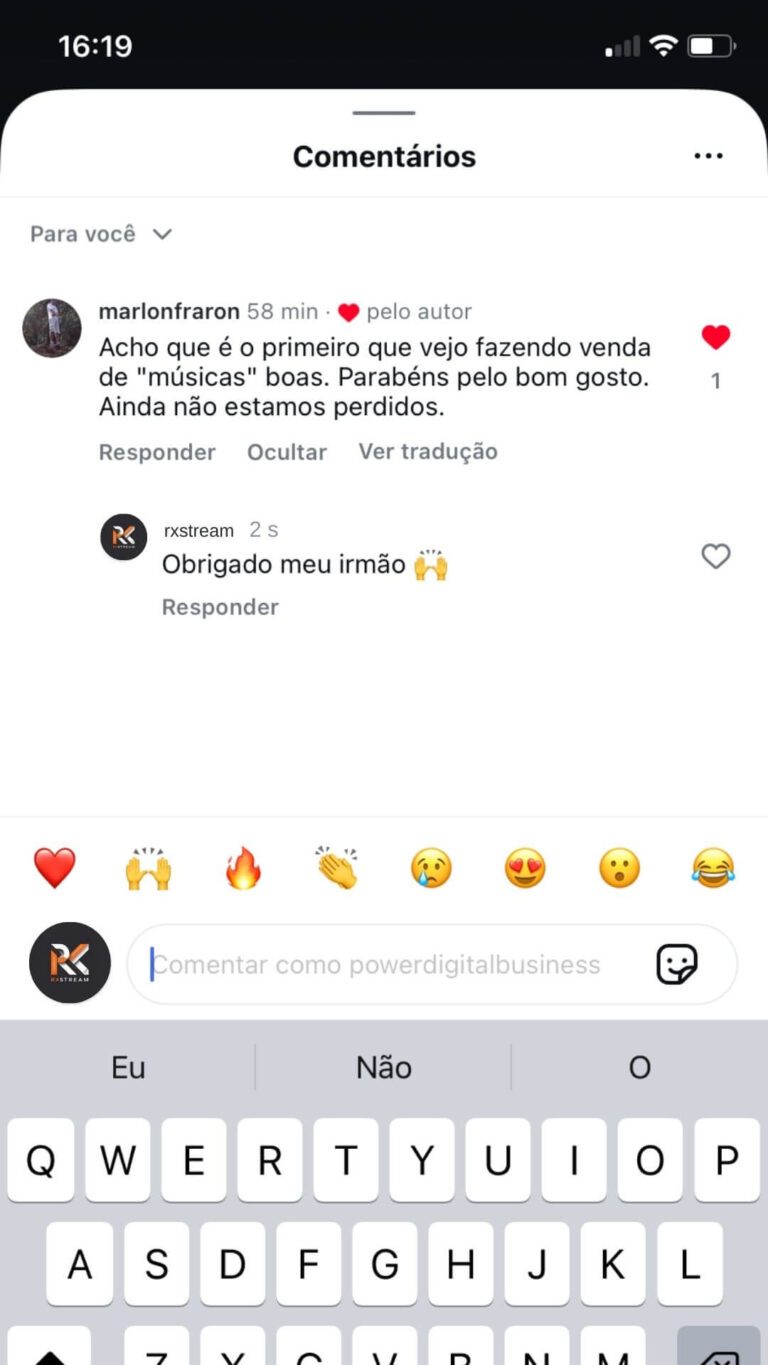The width and height of the screenshot is (768, 1365).
Task: Unlike marlonfraron's comment heart
Action: tap(716, 338)
